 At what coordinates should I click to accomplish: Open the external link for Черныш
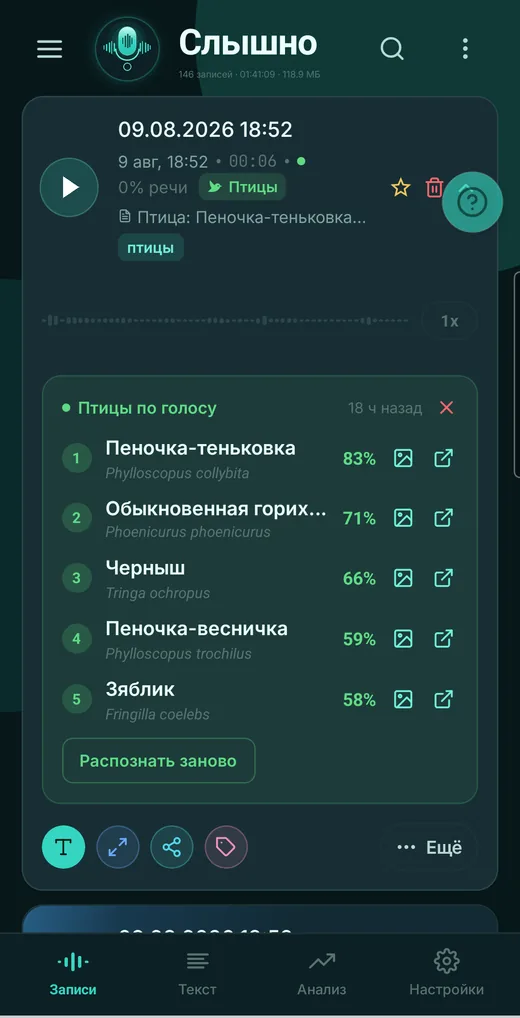tap(443, 578)
